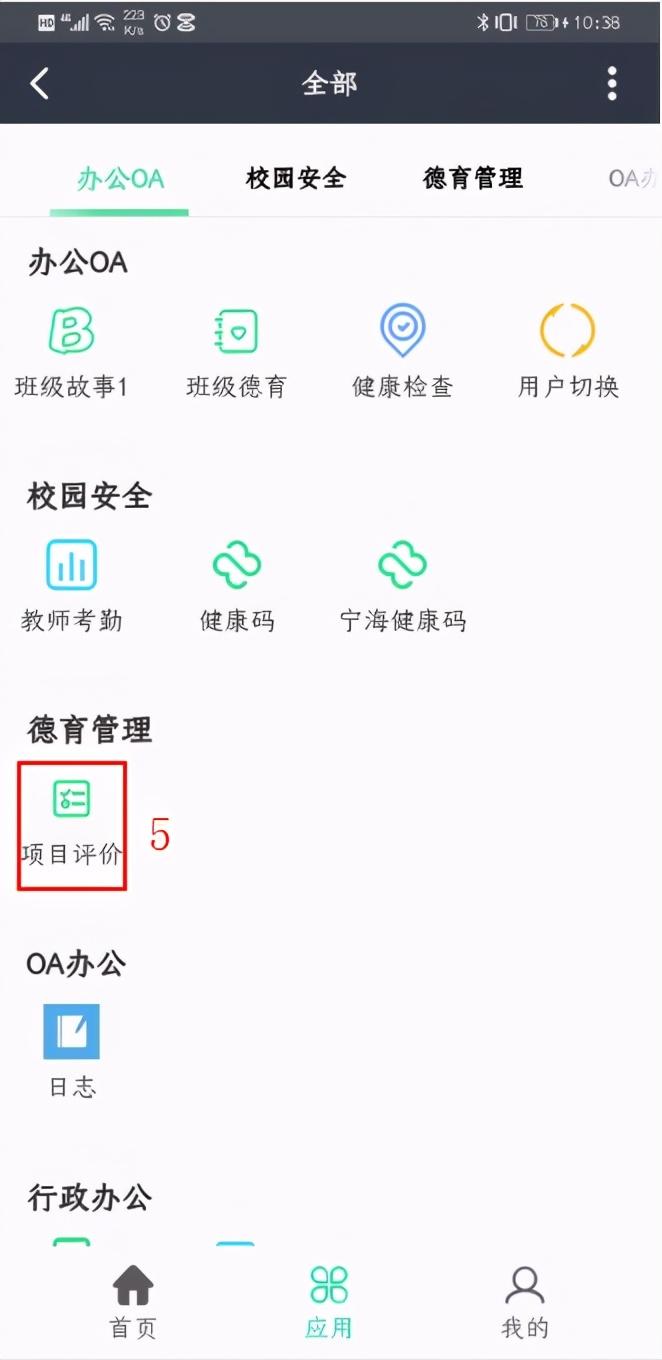Go back using the top-left arrow
Image resolution: width=662 pixels, height=1360 pixels.
pyautogui.click(x=40, y=84)
